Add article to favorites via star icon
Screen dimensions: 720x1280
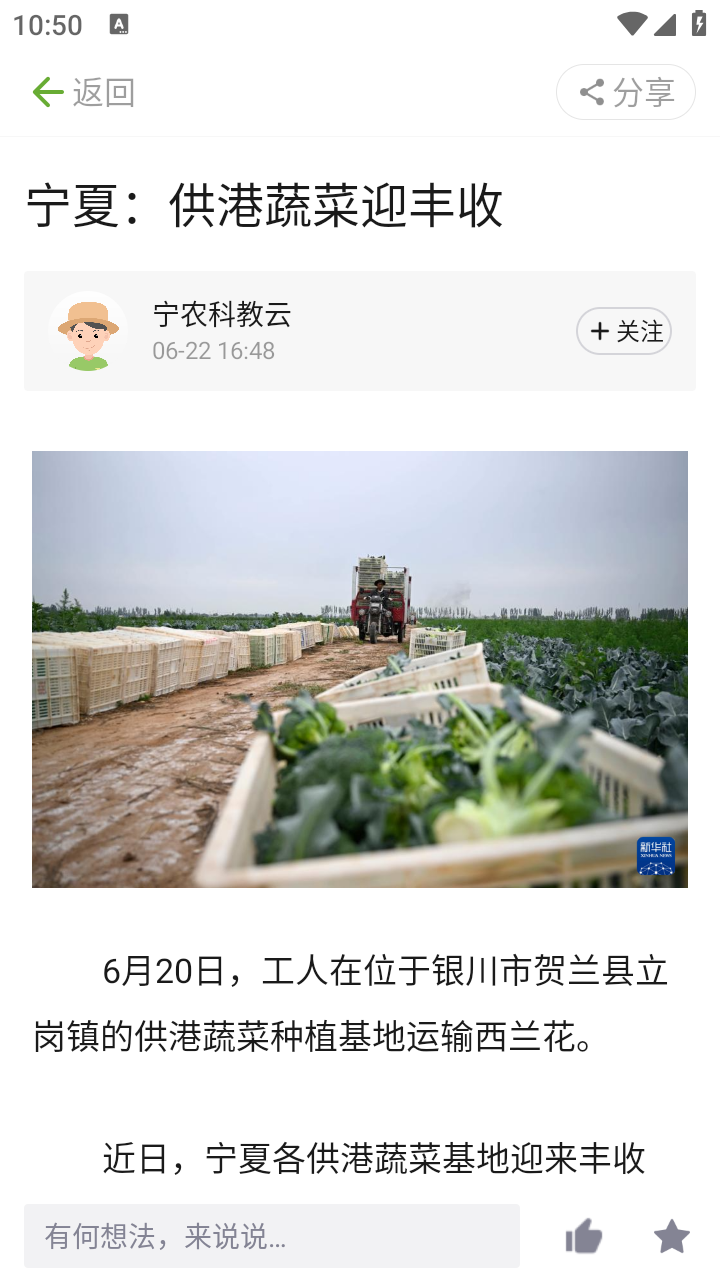[x=672, y=1237]
